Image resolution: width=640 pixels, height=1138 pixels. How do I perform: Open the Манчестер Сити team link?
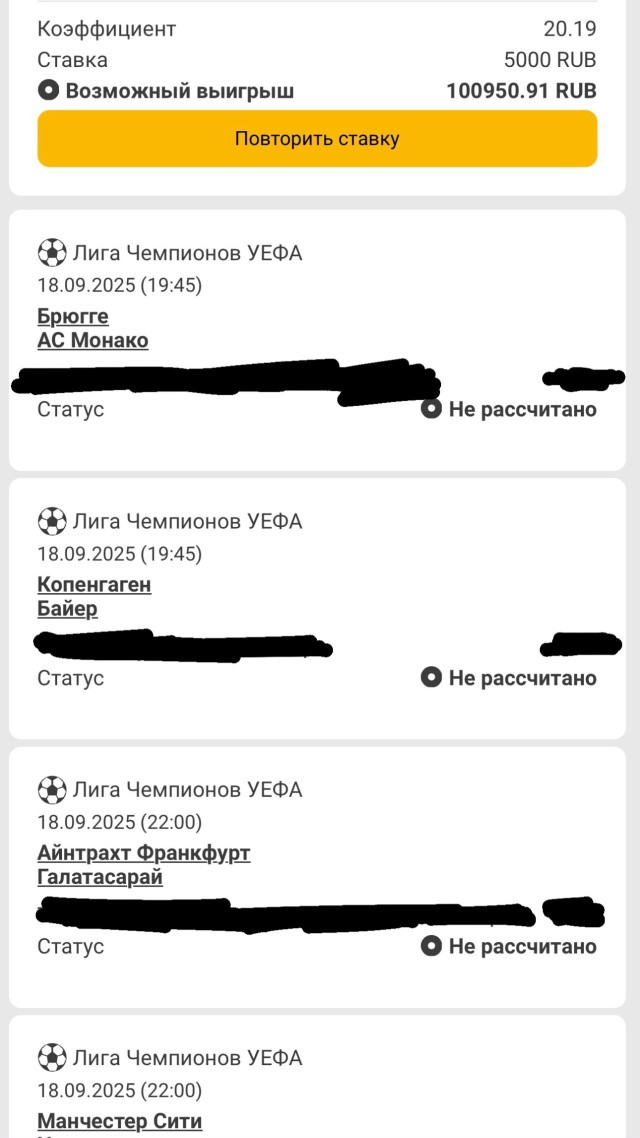point(120,1121)
